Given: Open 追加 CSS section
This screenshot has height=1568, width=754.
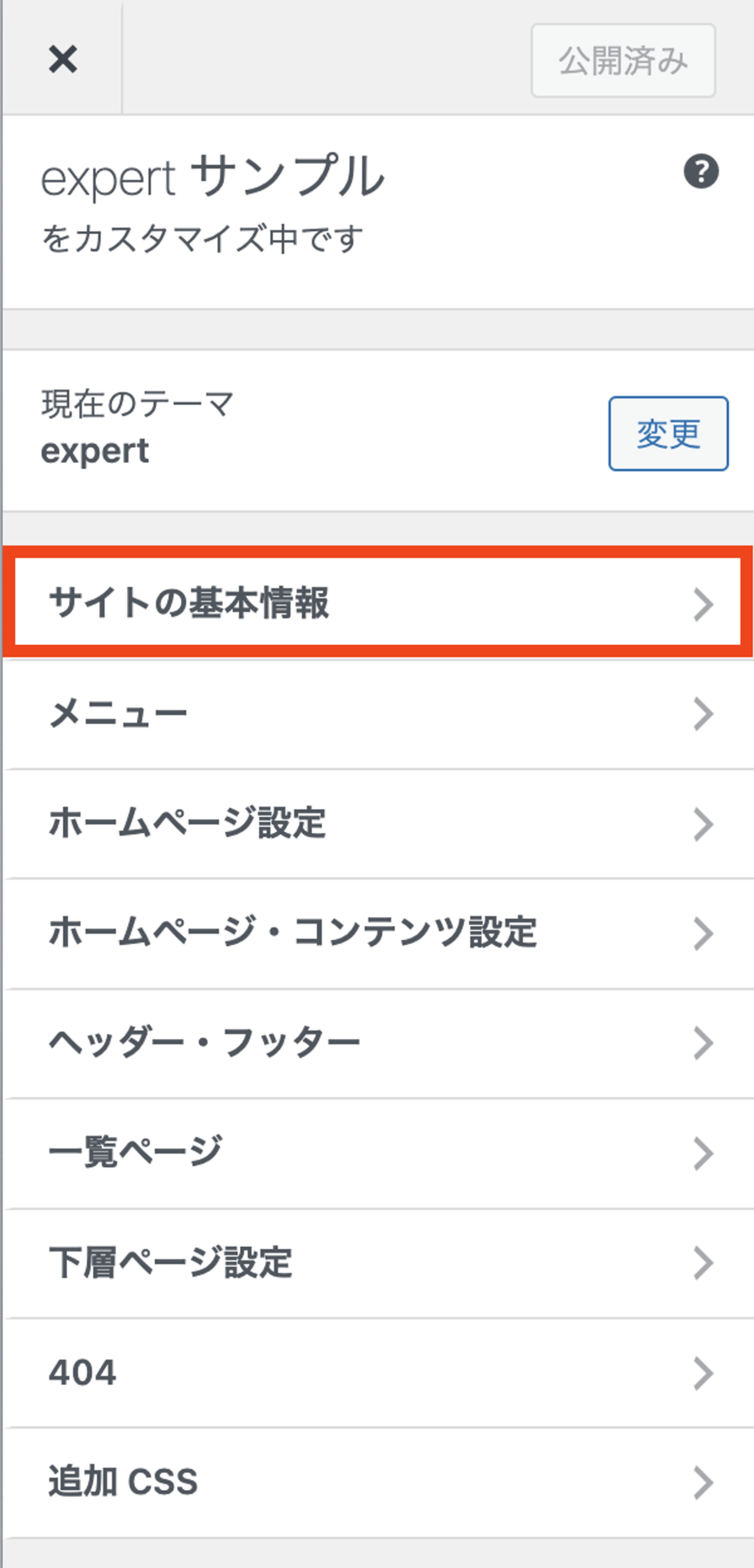Looking at the screenshot, I should pyautogui.click(x=378, y=1482).
